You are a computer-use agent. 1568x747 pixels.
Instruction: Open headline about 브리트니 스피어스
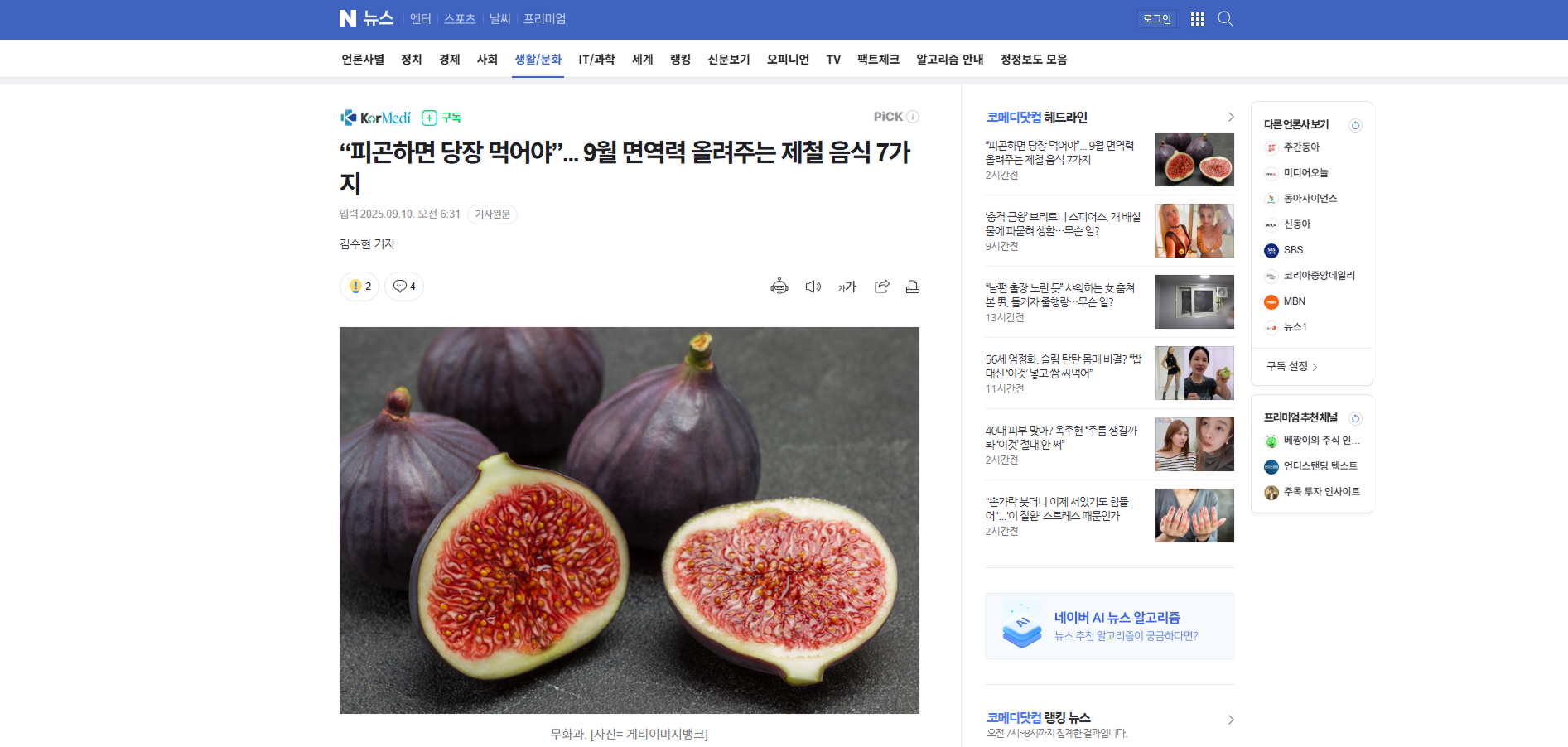click(1062, 224)
